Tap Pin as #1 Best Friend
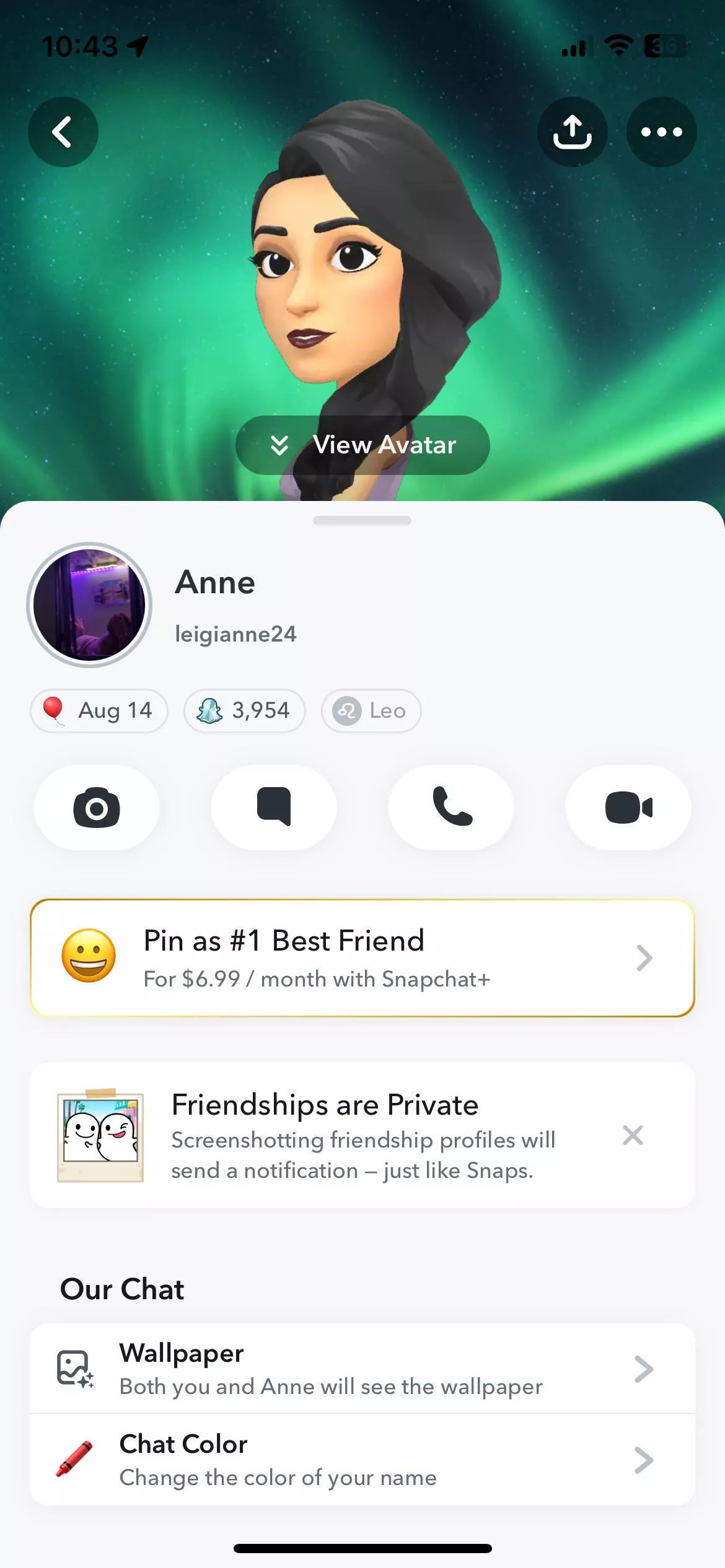Viewport: 725px width, 1568px height. (x=362, y=957)
